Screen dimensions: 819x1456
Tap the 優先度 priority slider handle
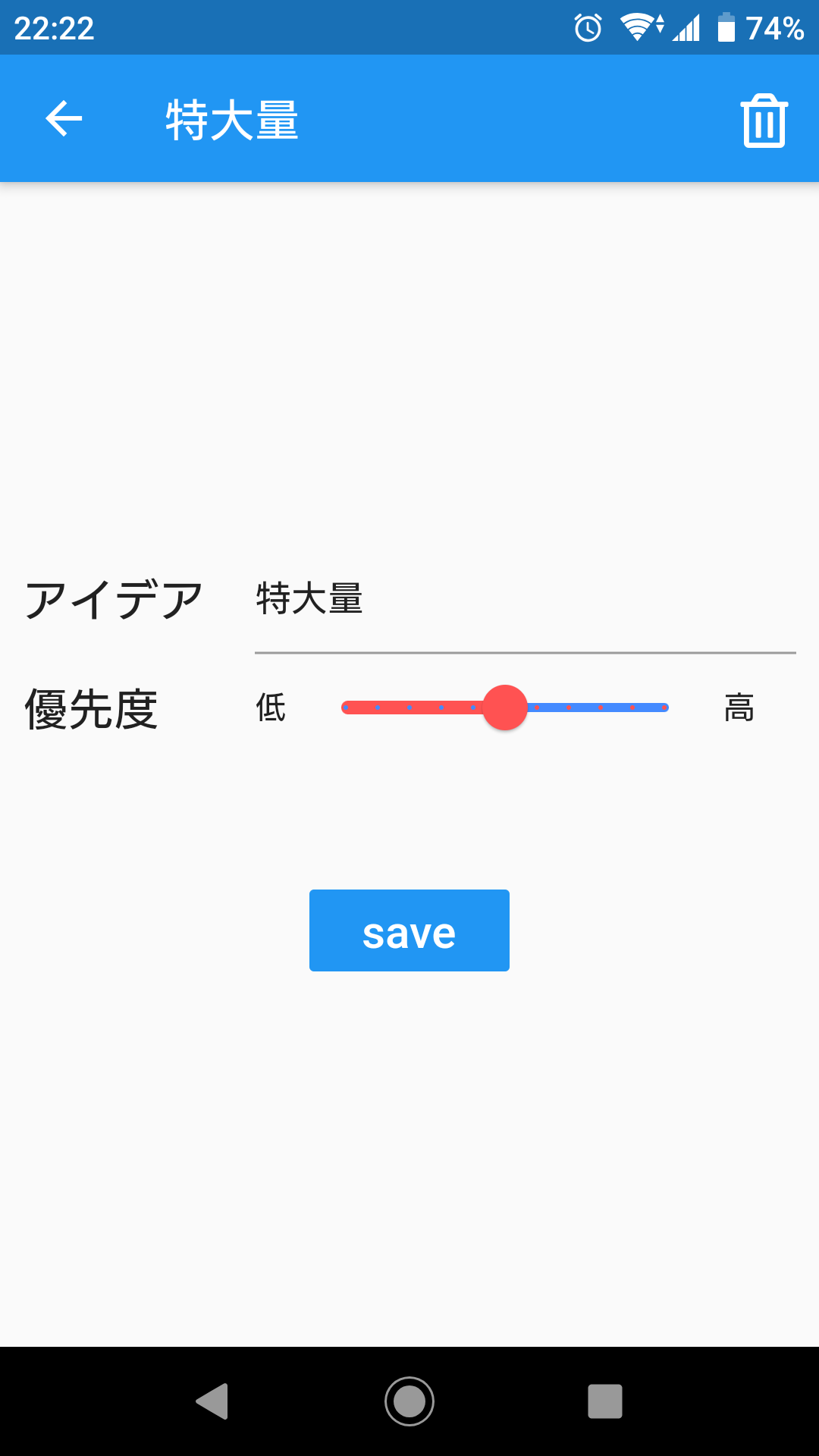[505, 708]
